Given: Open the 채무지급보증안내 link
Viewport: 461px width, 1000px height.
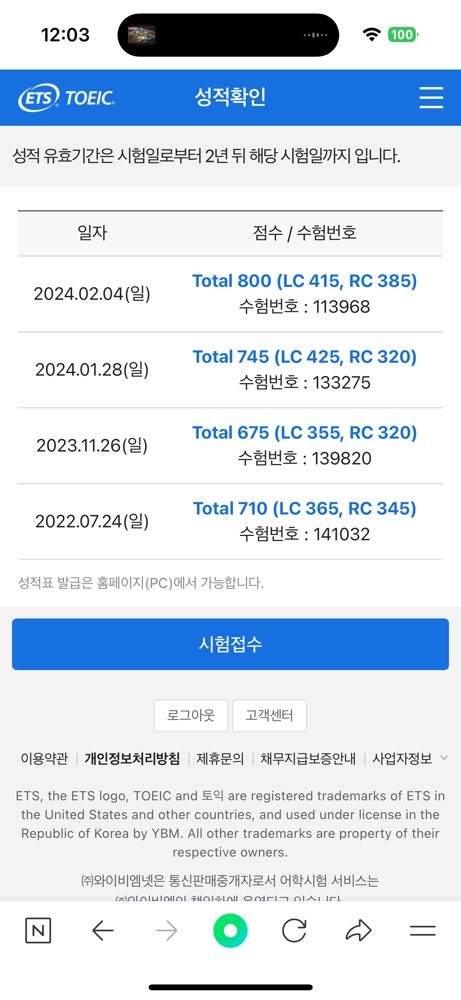Looking at the screenshot, I should pos(308,759).
